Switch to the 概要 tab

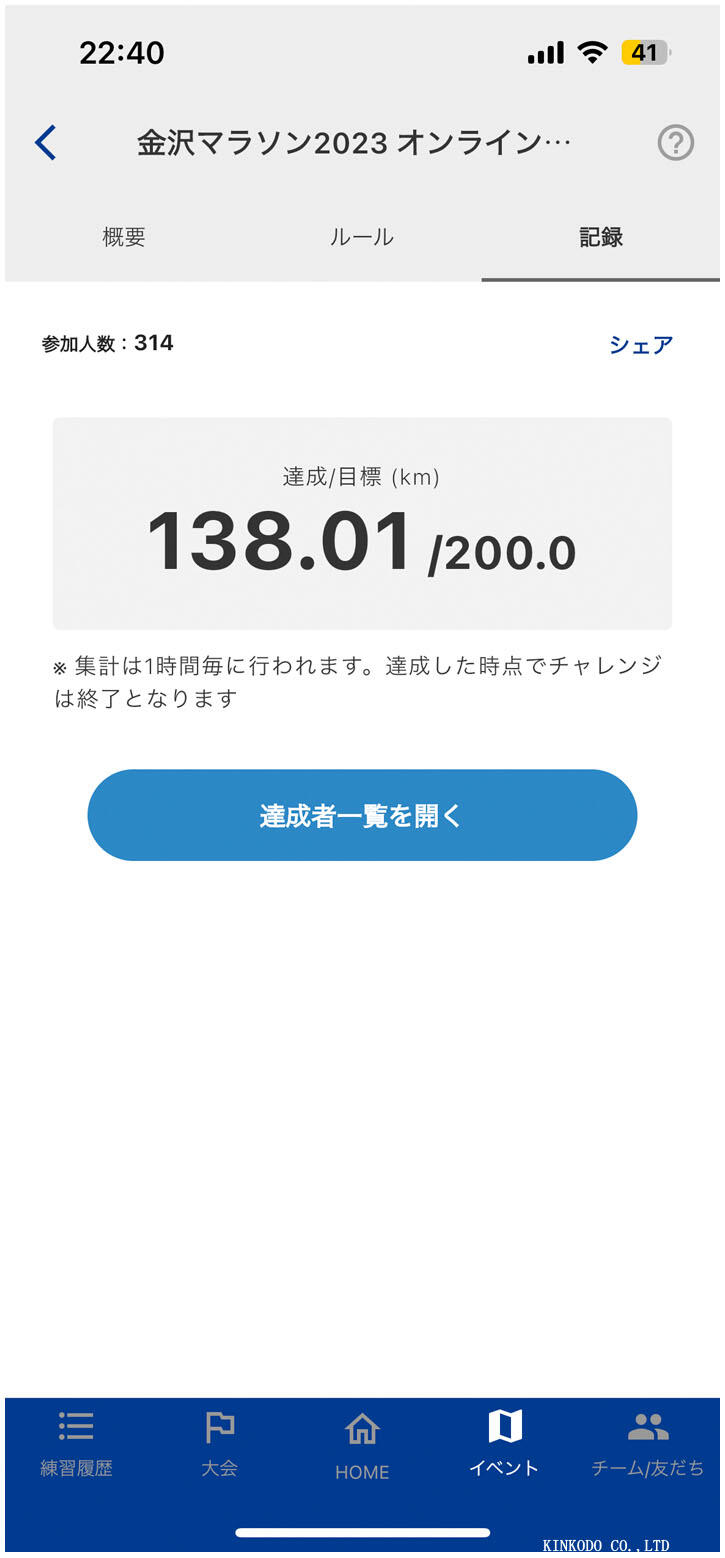(124, 238)
